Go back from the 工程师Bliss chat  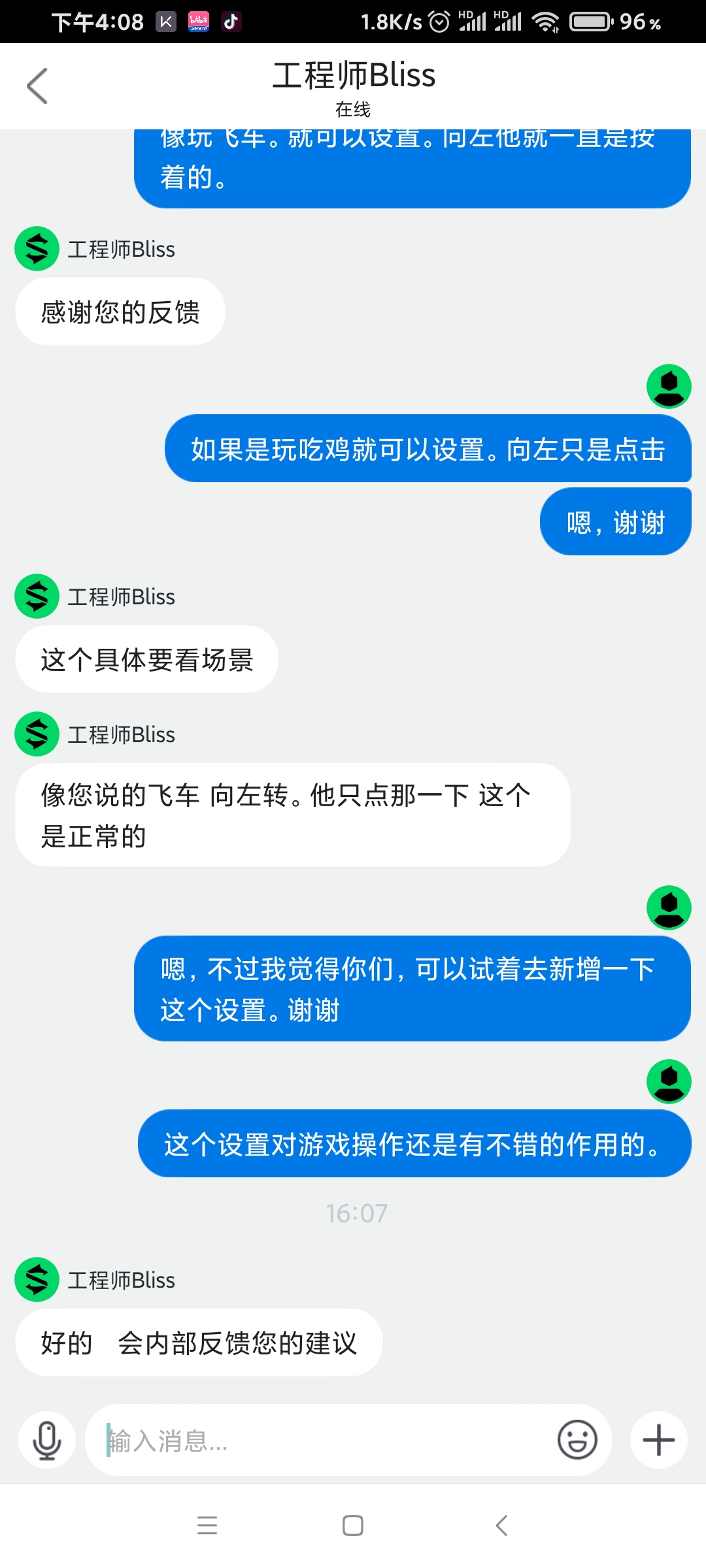tap(37, 86)
